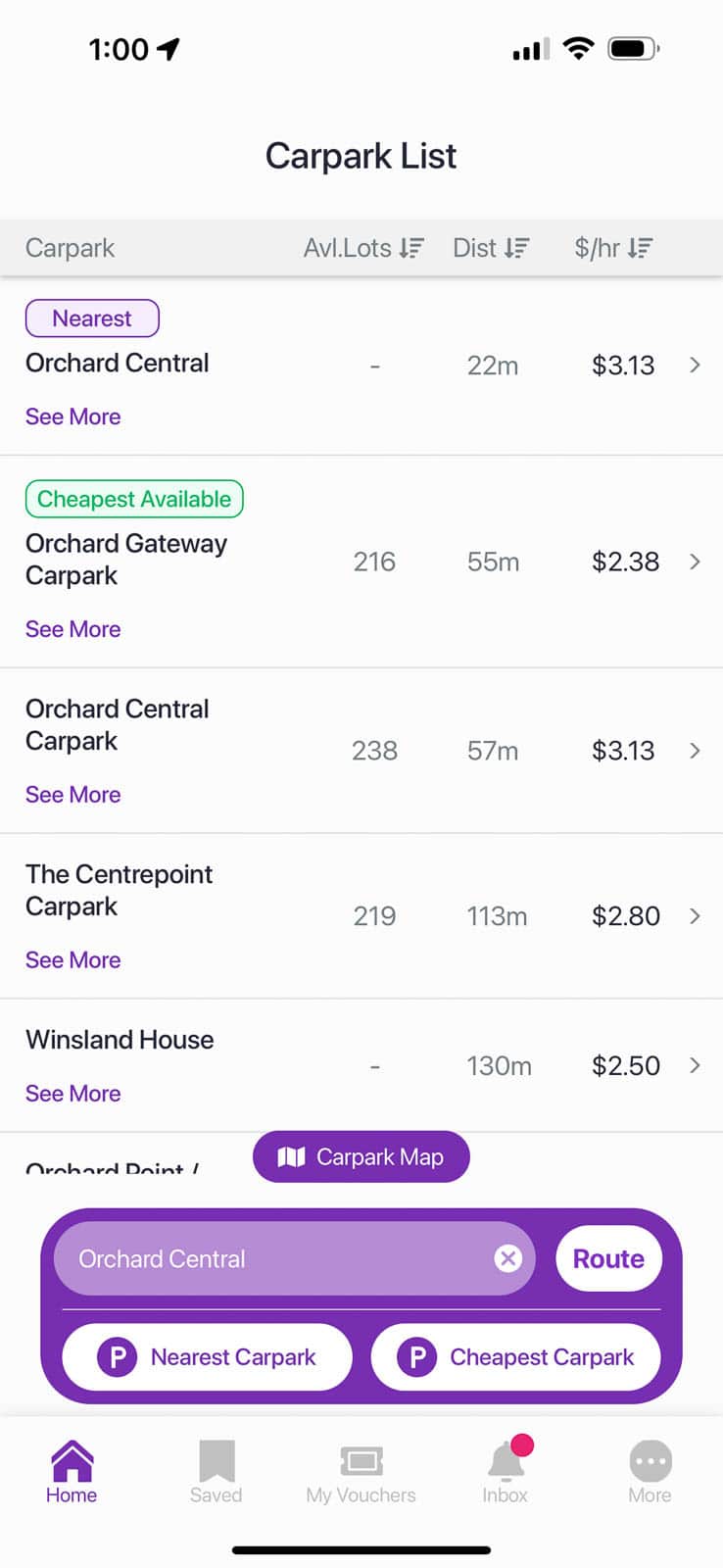Tap the Route button
This screenshot has height=1568, width=723.
click(x=608, y=1258)
